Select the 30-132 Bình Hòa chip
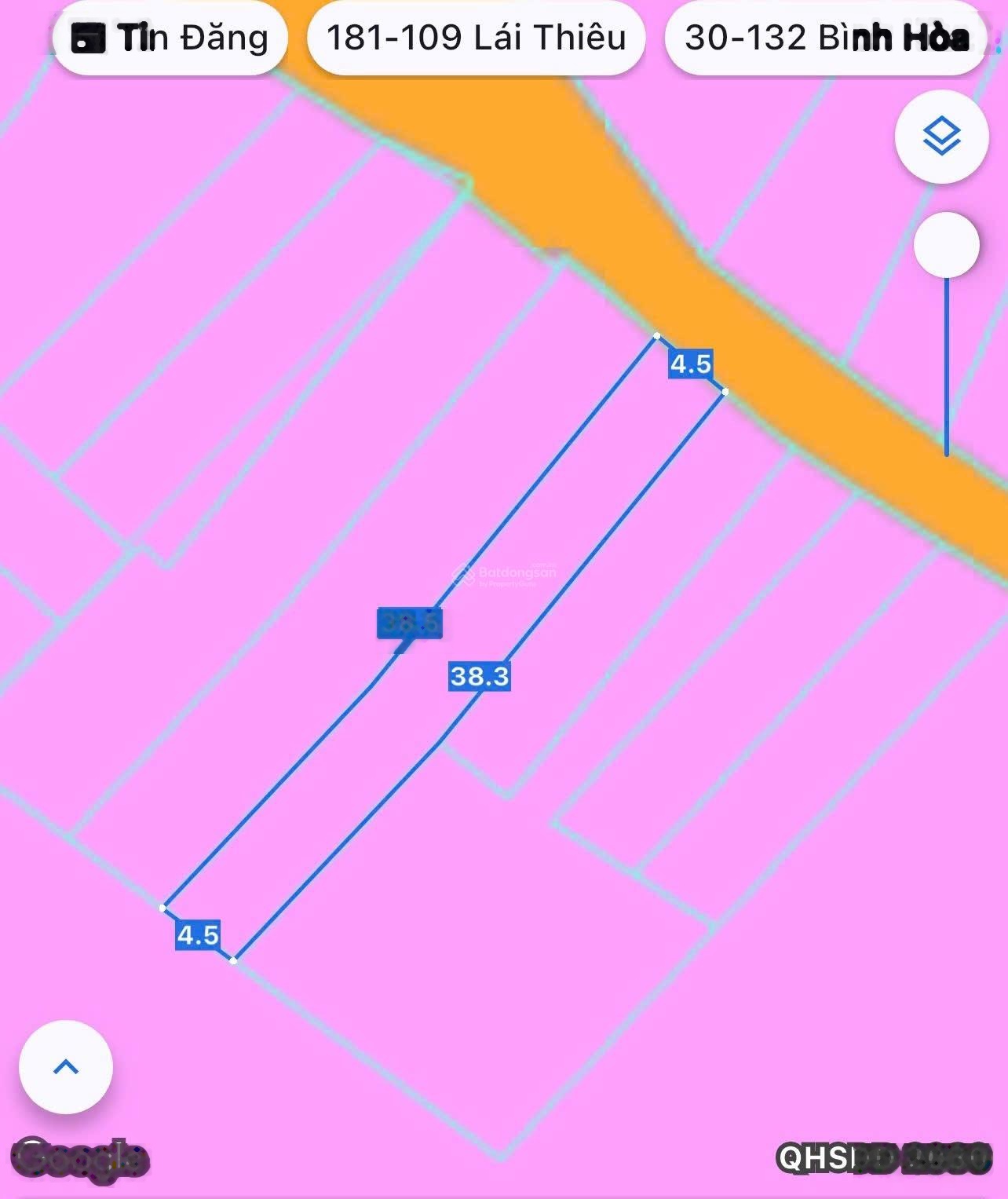 826,38
